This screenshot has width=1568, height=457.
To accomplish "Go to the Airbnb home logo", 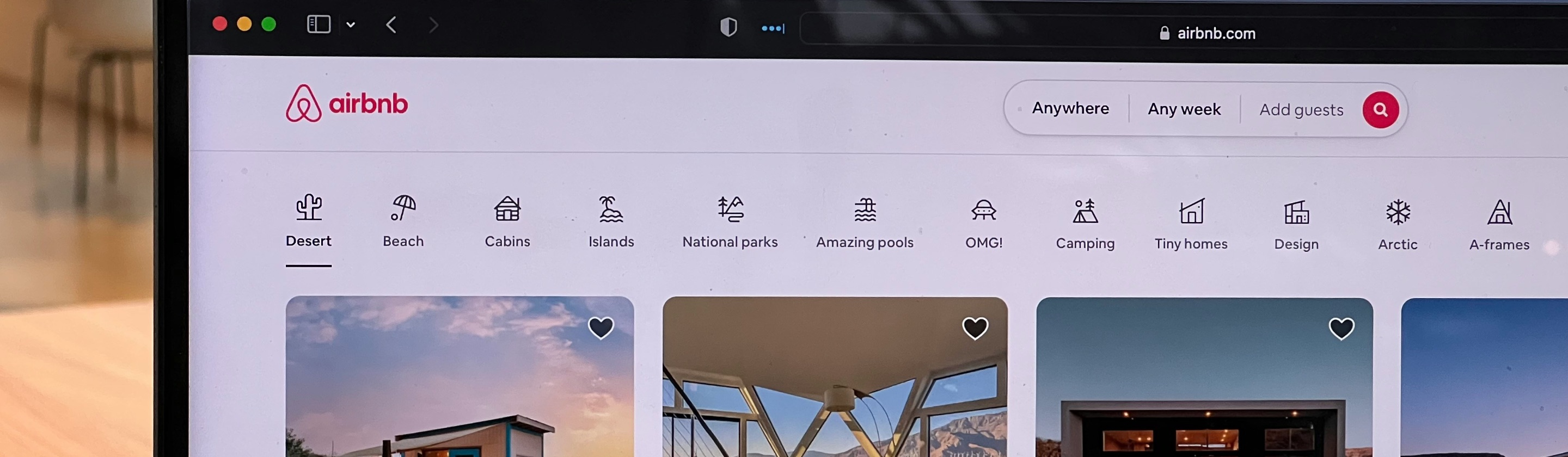I will coord(346,103).
